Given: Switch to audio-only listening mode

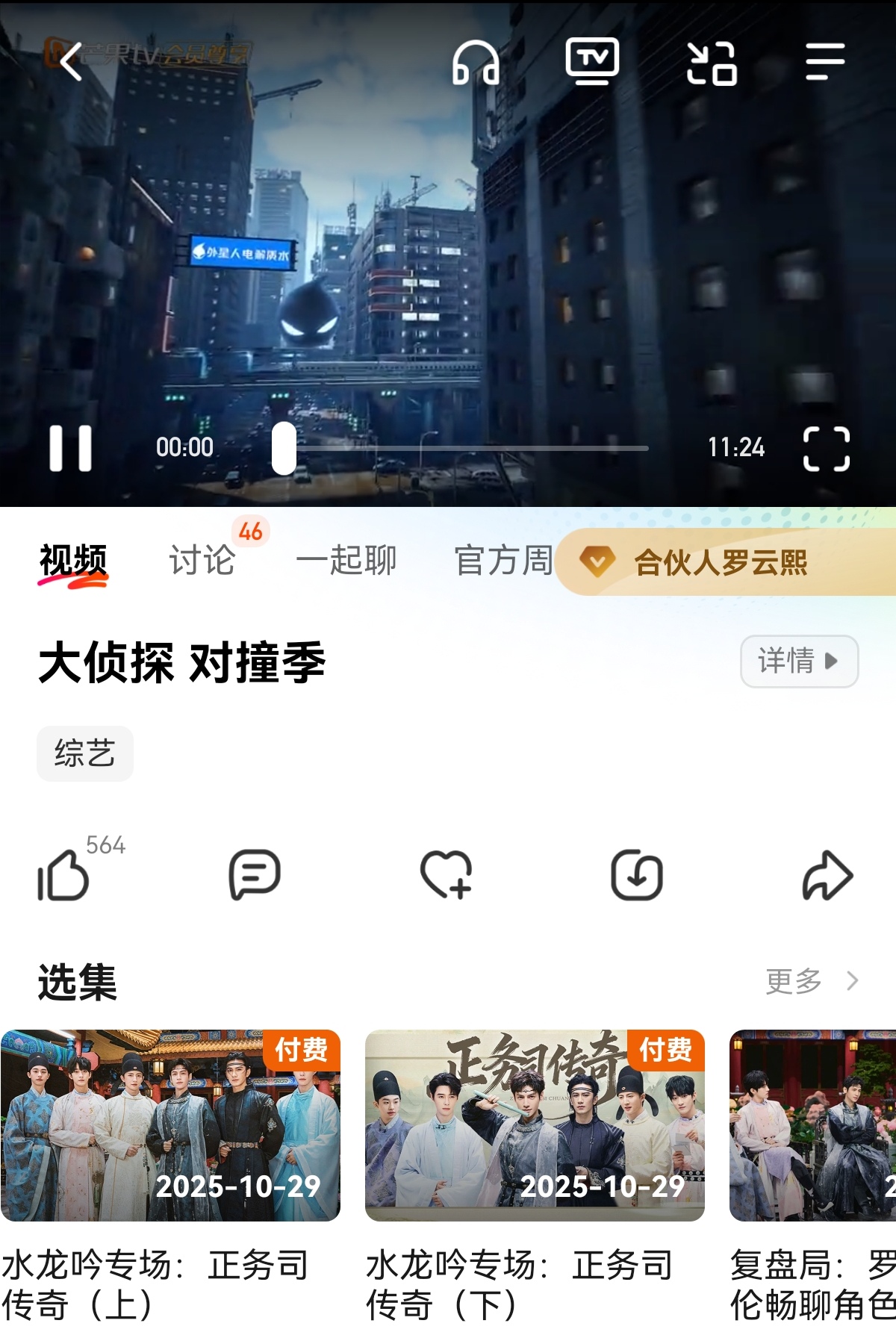Looking at the screenshot, I should [476, 62].
